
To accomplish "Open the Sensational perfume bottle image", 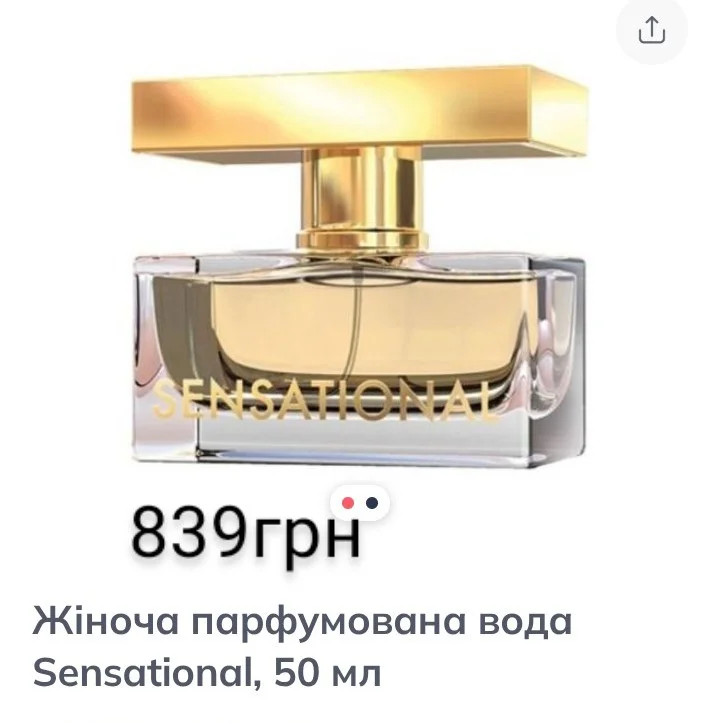I will tap(360, 270).
